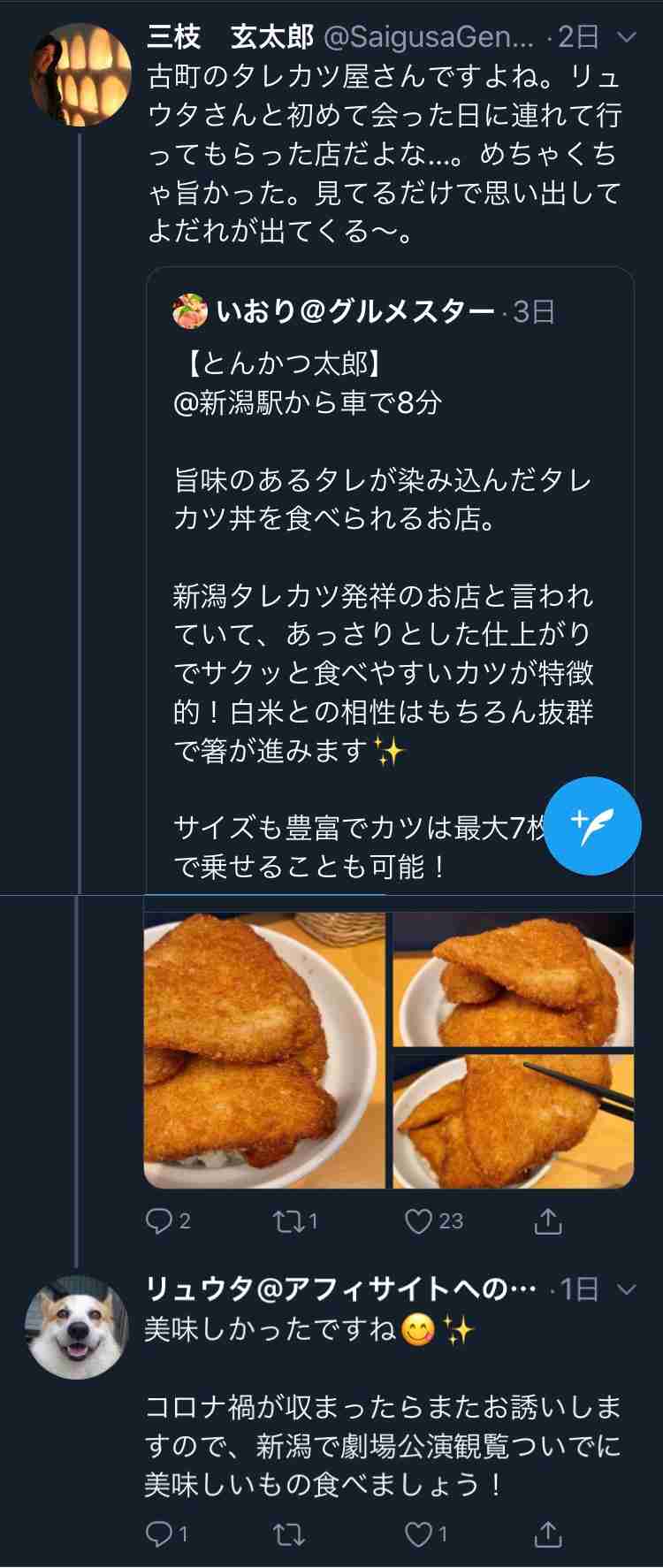663x1568 pixels.
Task: Expand the dropdown arrow on リュウタ's reply
Action: (x=626, y=1290)
